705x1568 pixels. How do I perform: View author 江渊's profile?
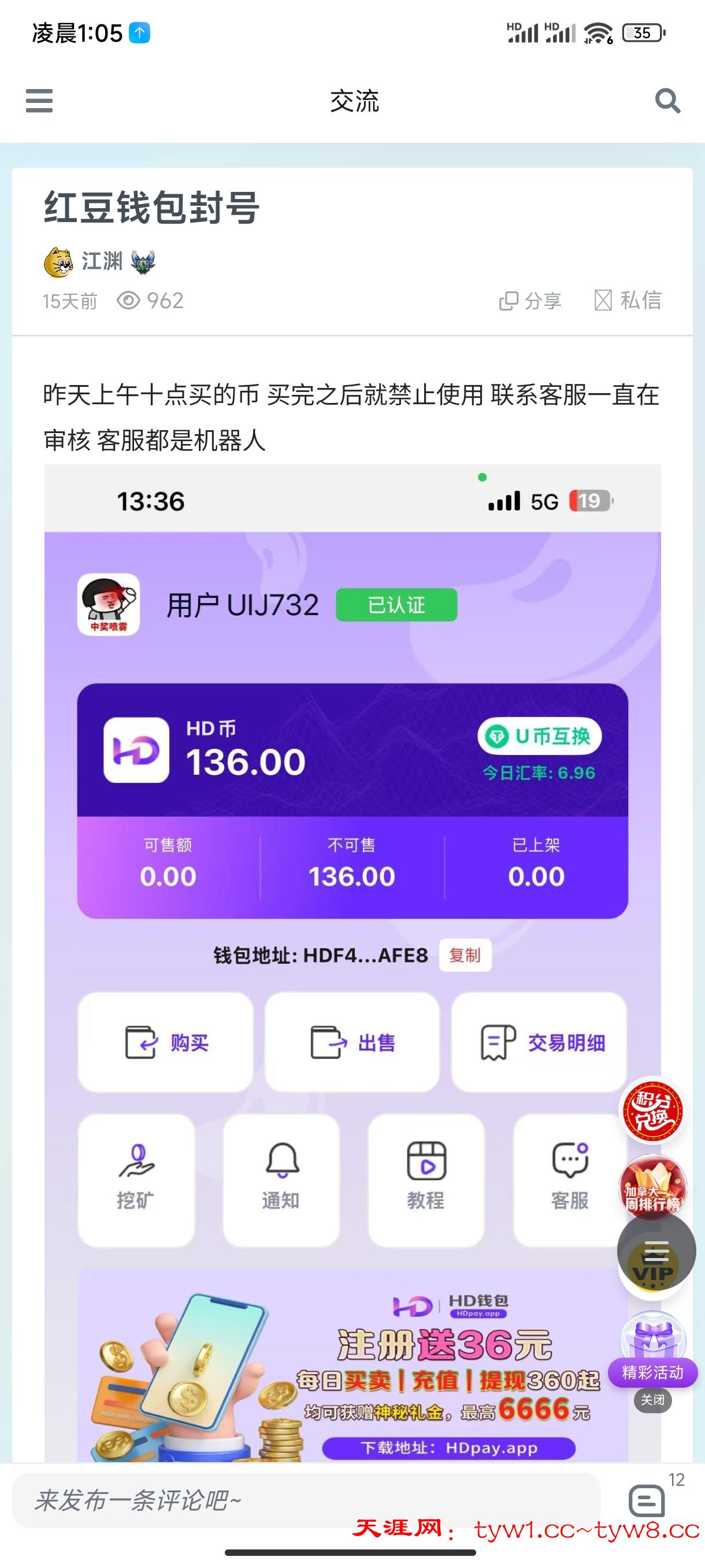pyautogui.click(x=102, y=262)
